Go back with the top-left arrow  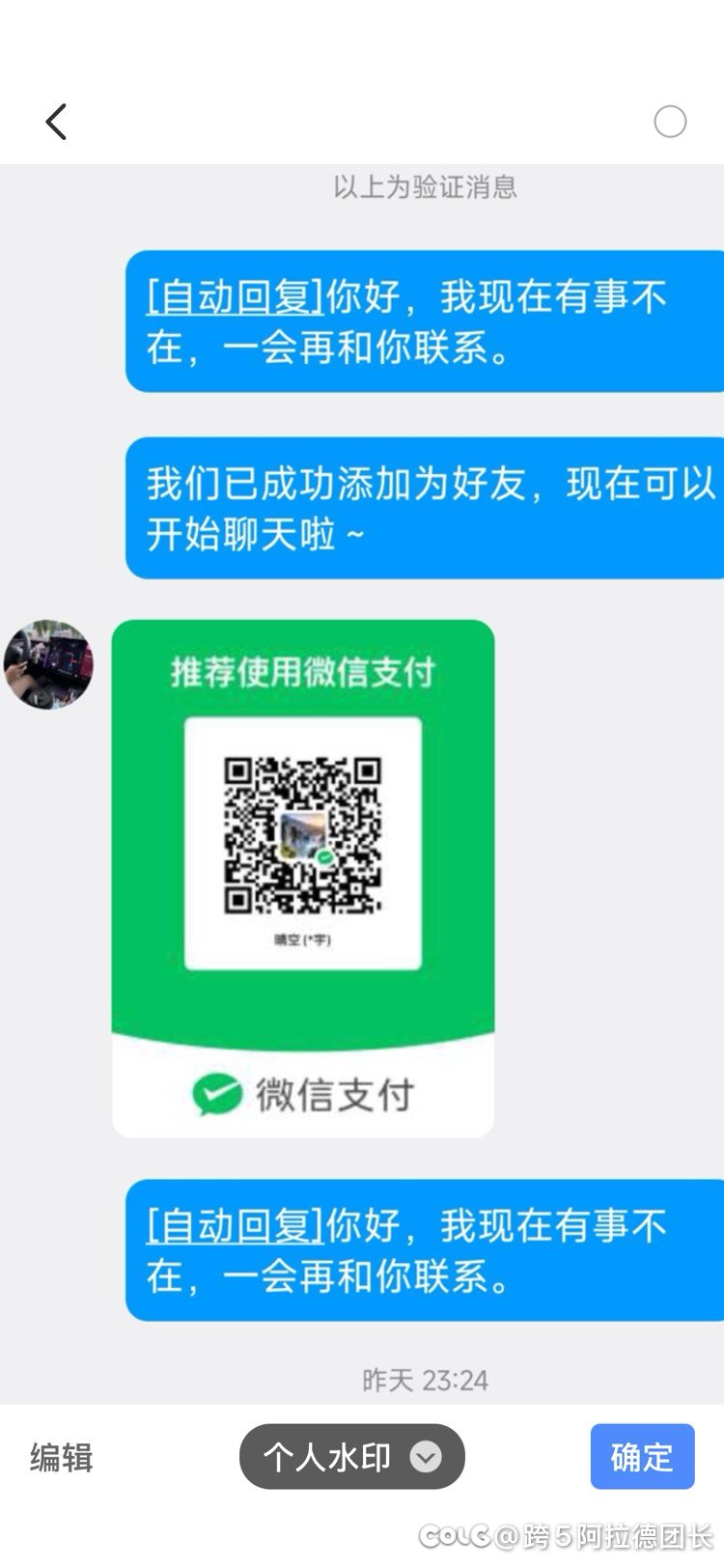click(56, 122)
